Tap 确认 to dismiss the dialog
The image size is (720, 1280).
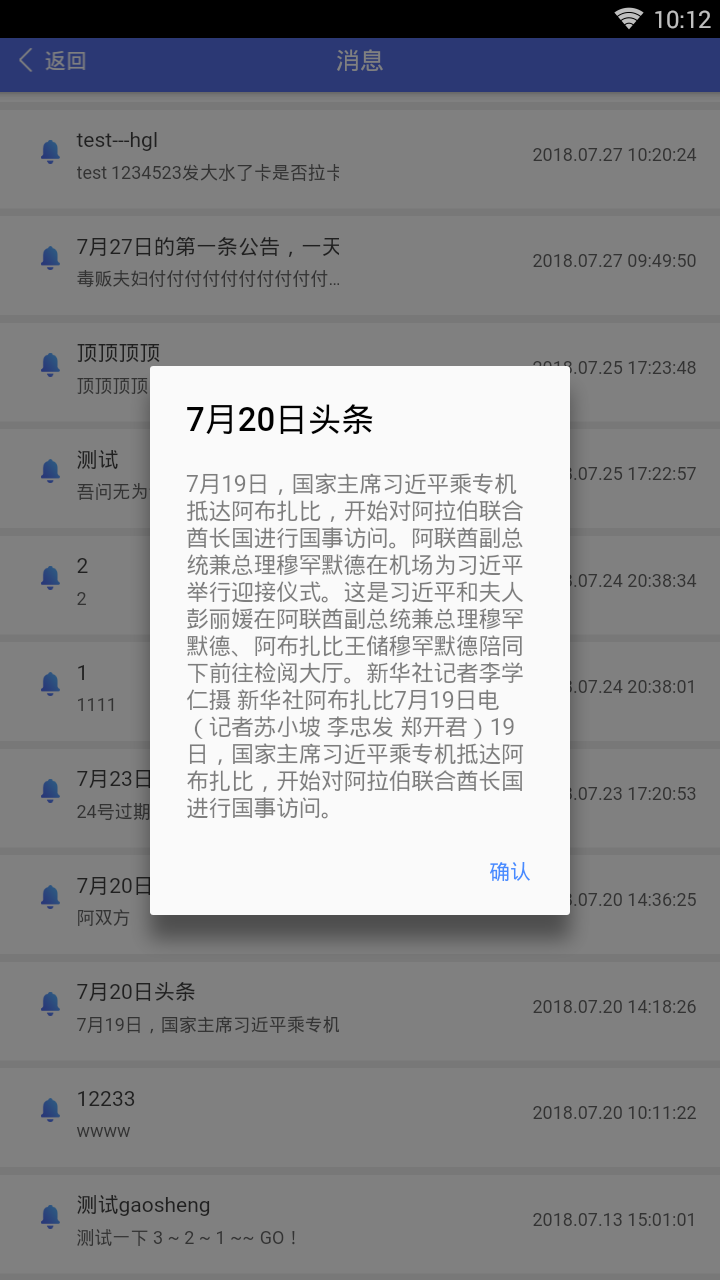click(509, 871)
